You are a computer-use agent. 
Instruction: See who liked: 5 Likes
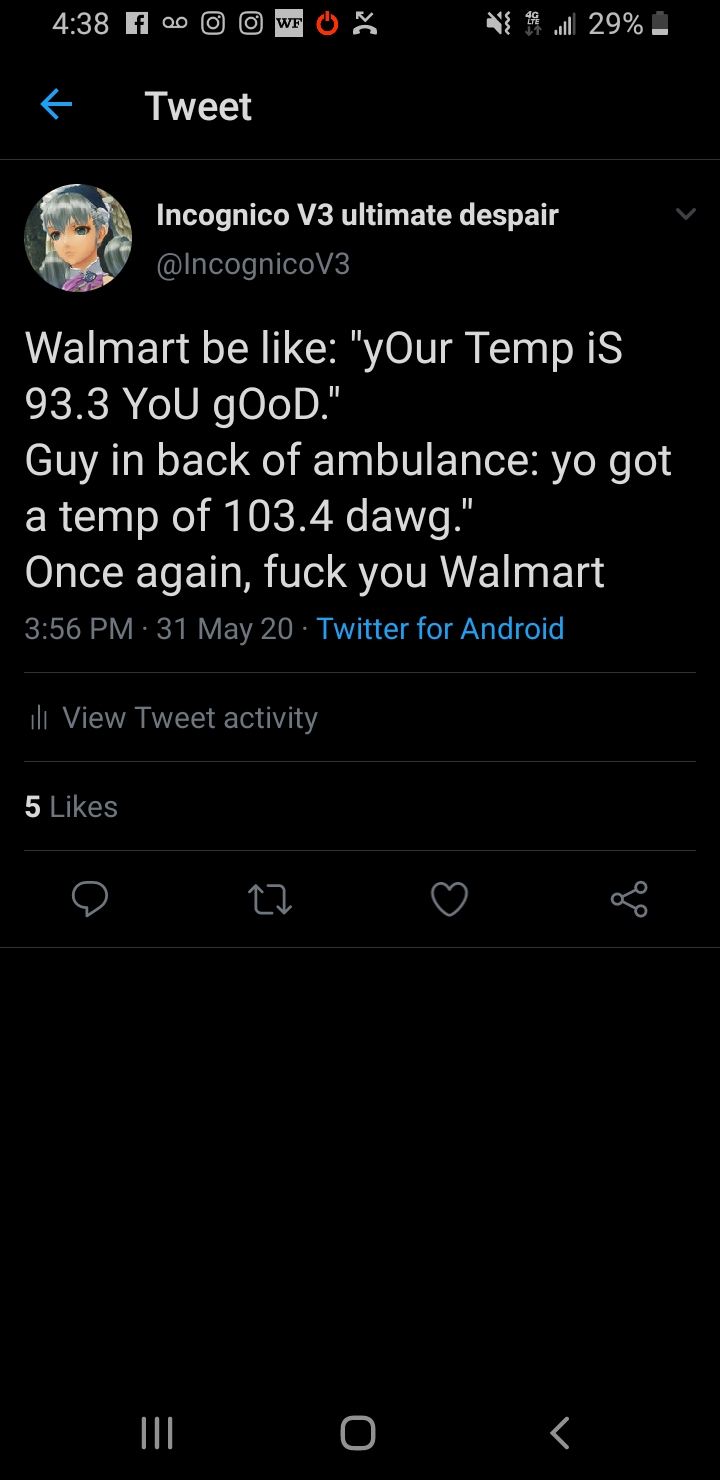pyautogui.click(x=72, y=807)
